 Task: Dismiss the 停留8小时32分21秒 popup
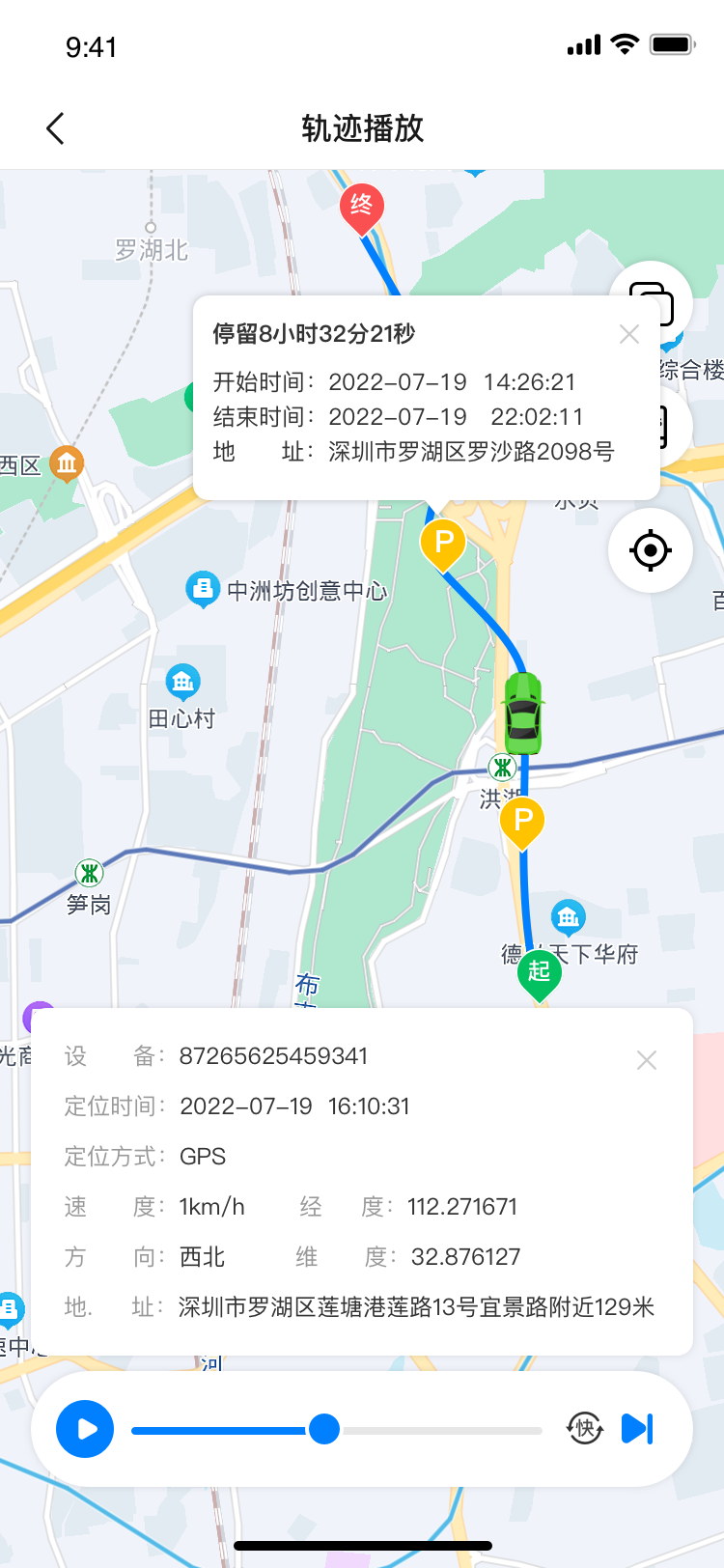point(628,334)
